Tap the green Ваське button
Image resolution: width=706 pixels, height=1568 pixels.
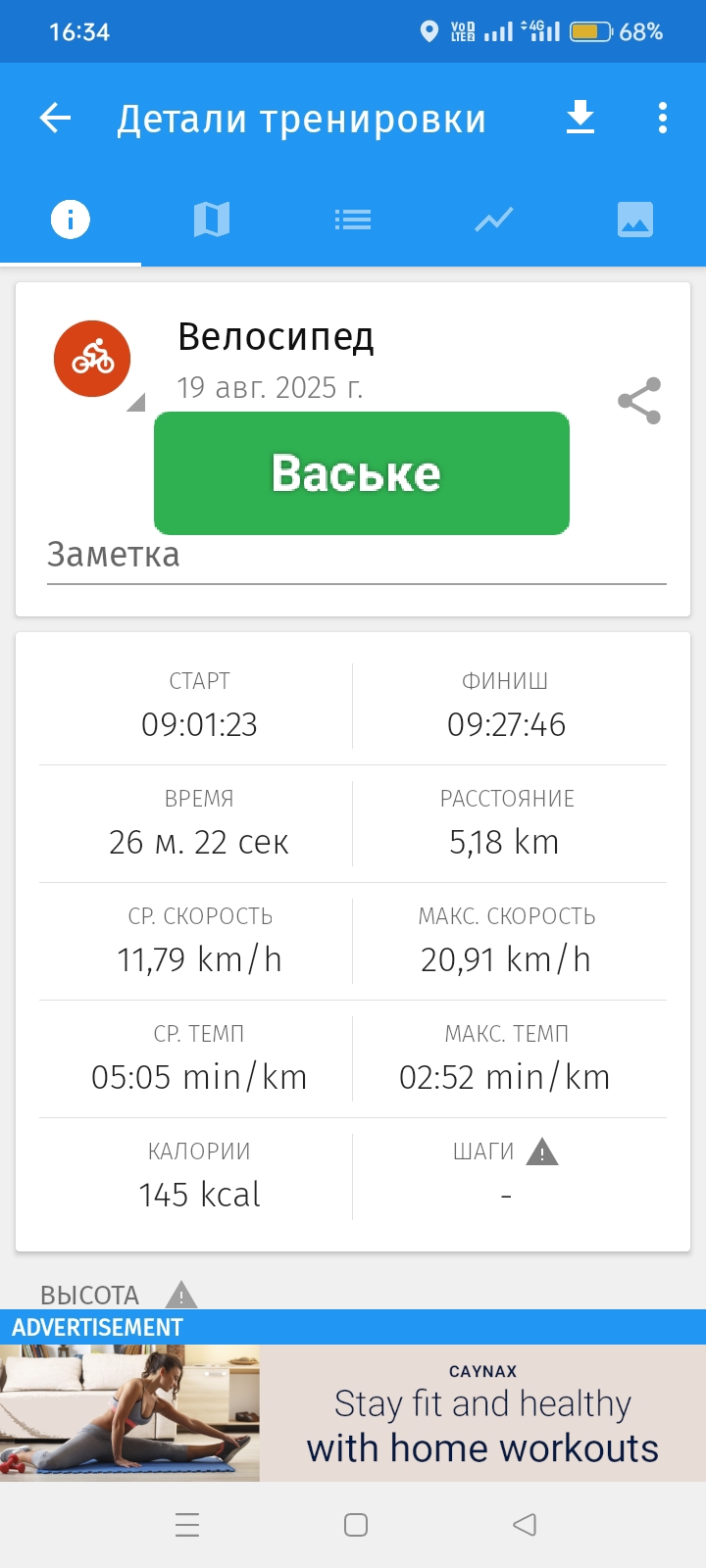pyautogui.click(x=361, y=473)
